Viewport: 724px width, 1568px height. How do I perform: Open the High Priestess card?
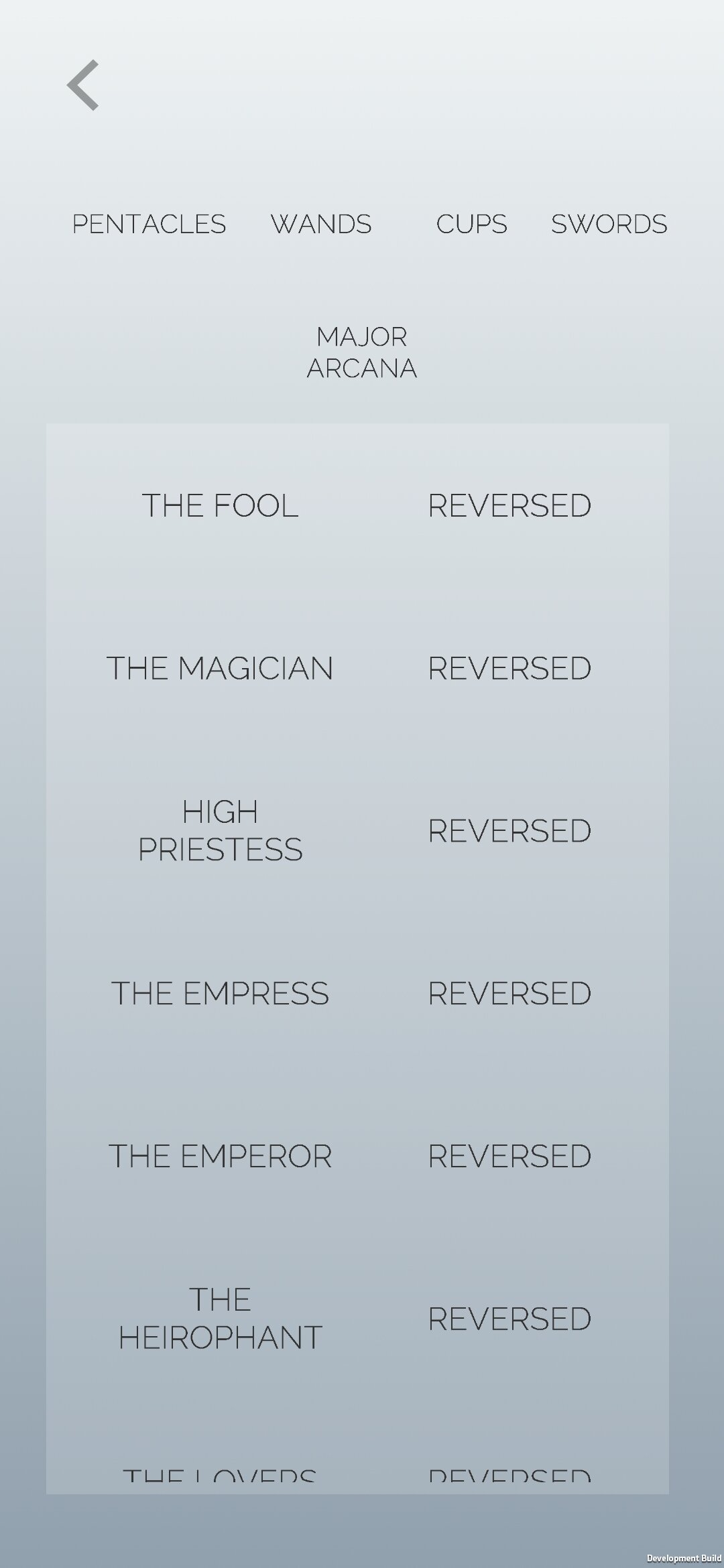point(220,831)
